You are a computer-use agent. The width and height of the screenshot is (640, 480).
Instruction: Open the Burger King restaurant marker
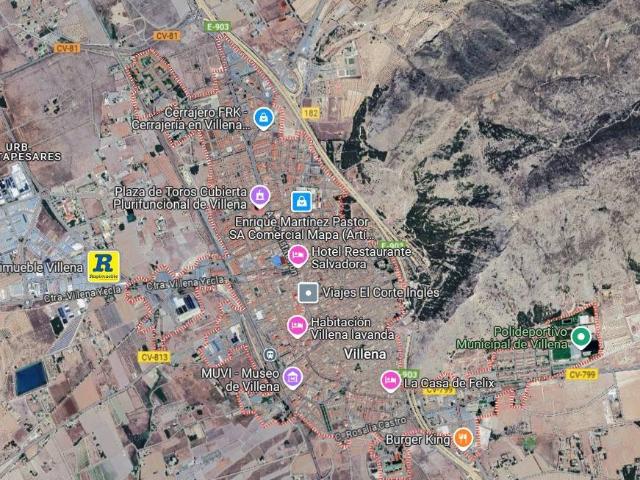[462, 437]
